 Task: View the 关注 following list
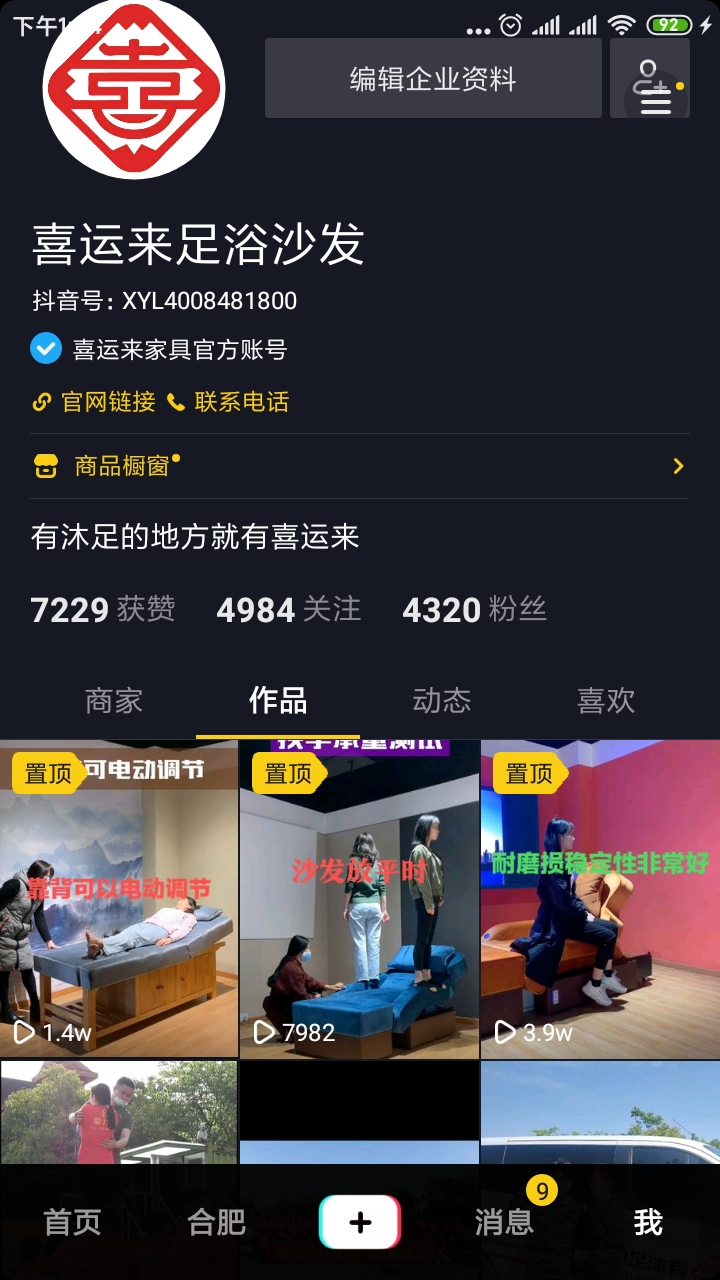point(288,610)
